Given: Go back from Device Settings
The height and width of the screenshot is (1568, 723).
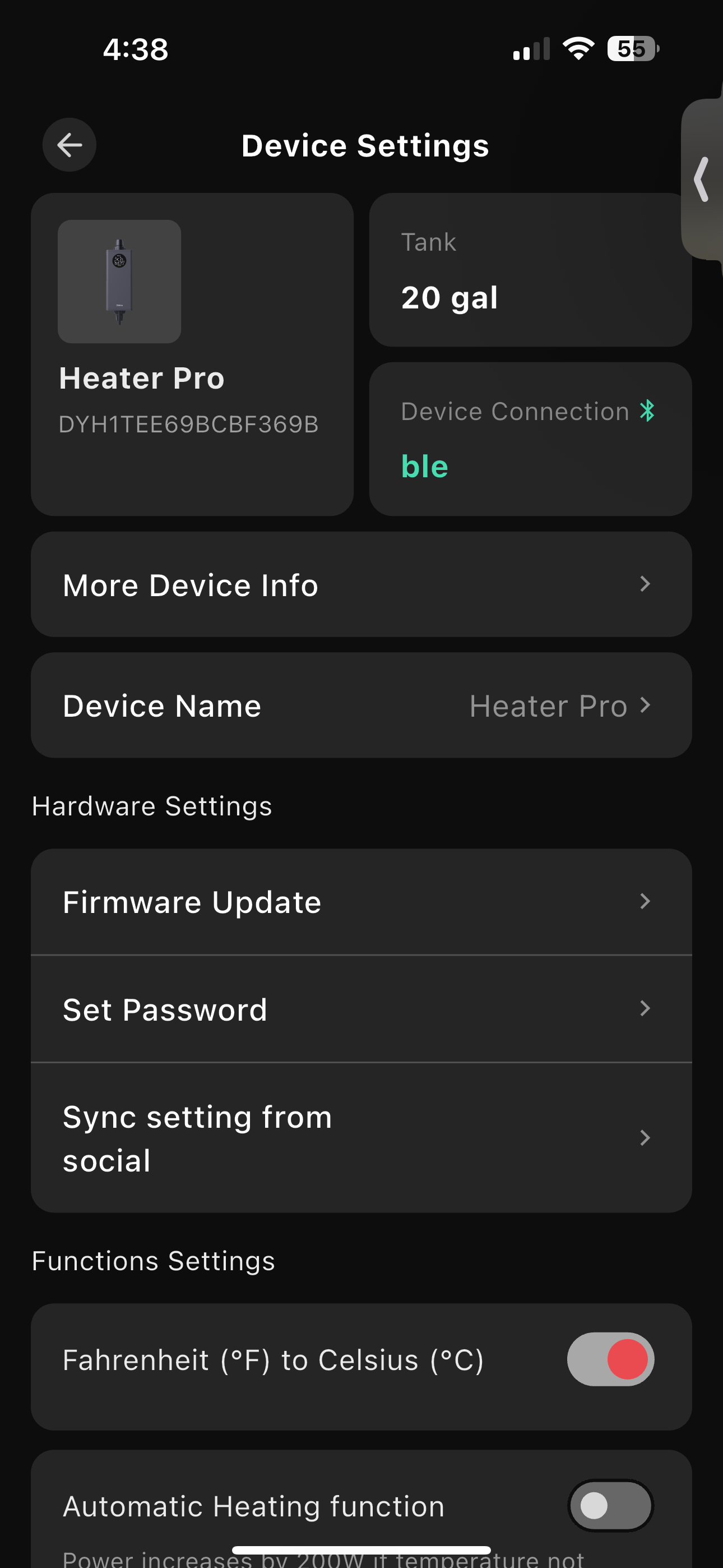Looking at the screenshot, I should point(69,145).
